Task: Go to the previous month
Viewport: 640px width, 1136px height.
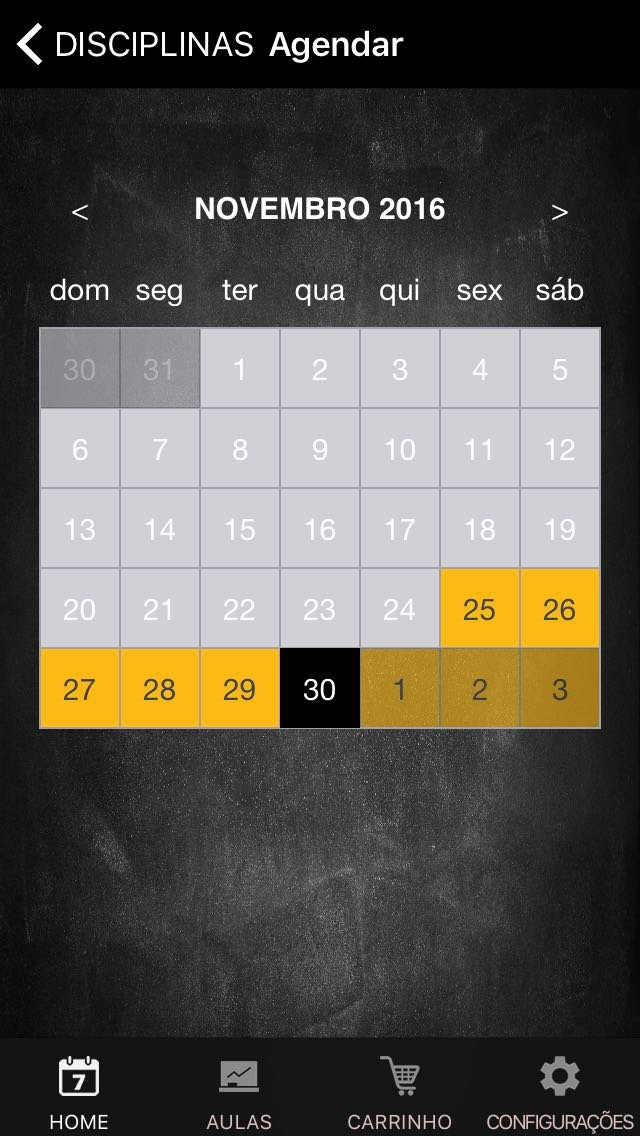Action: tap(80, 212)
